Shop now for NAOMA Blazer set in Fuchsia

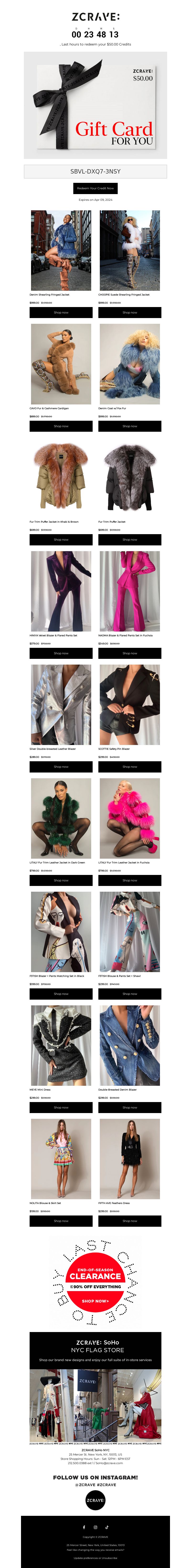click(x=130, y=653)
